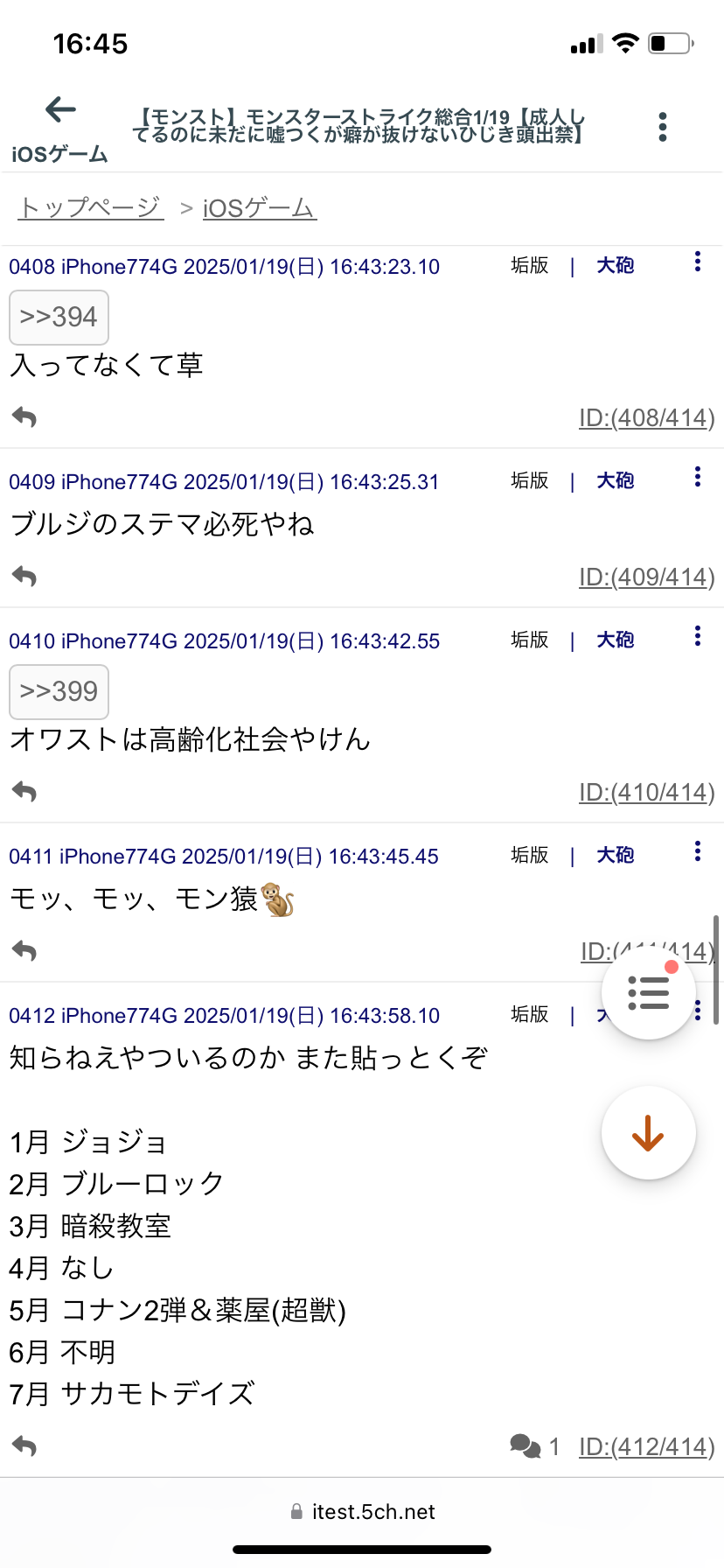Reply to post 0408

click(x=24, y=417)
